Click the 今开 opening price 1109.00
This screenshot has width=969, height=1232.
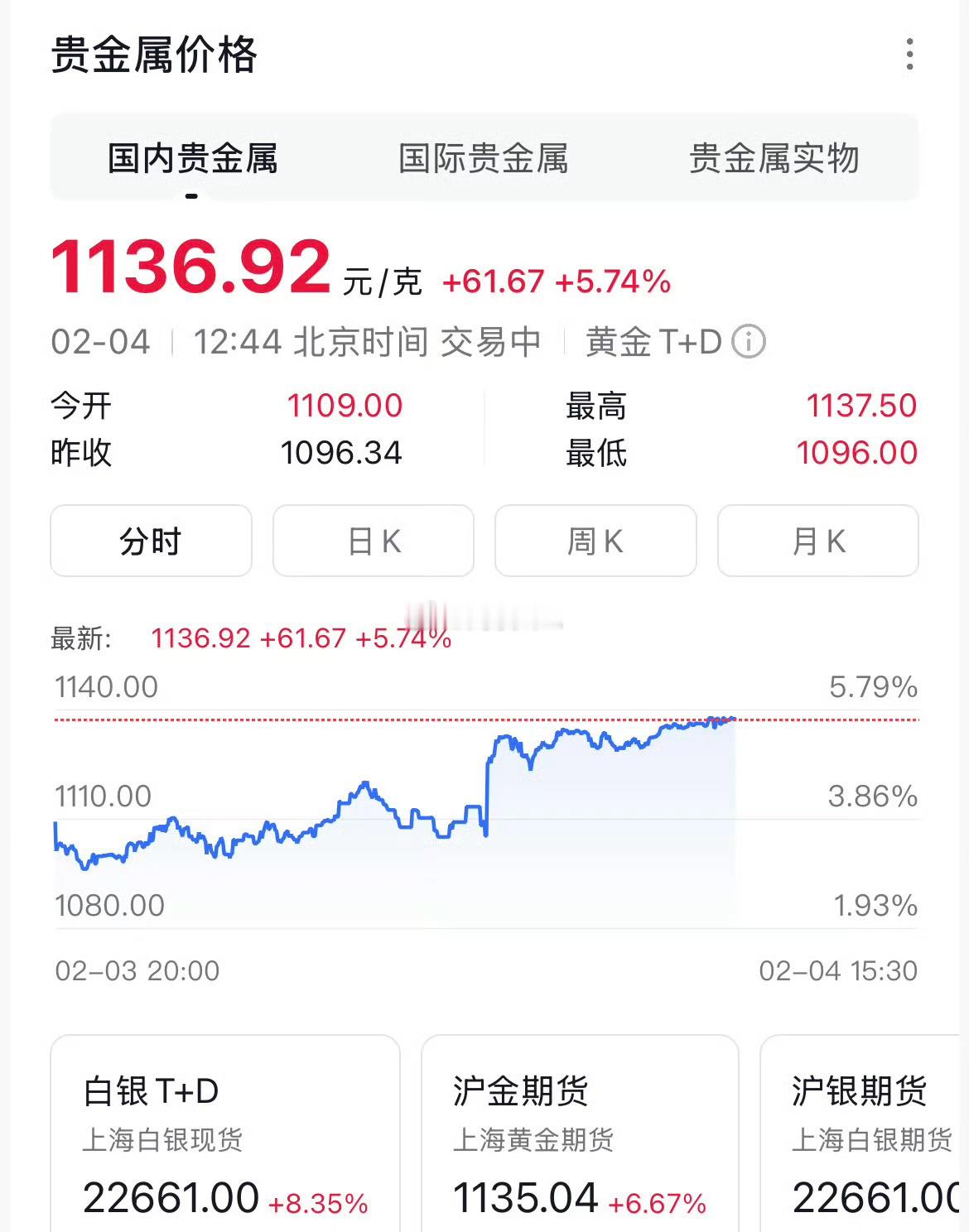344,406
